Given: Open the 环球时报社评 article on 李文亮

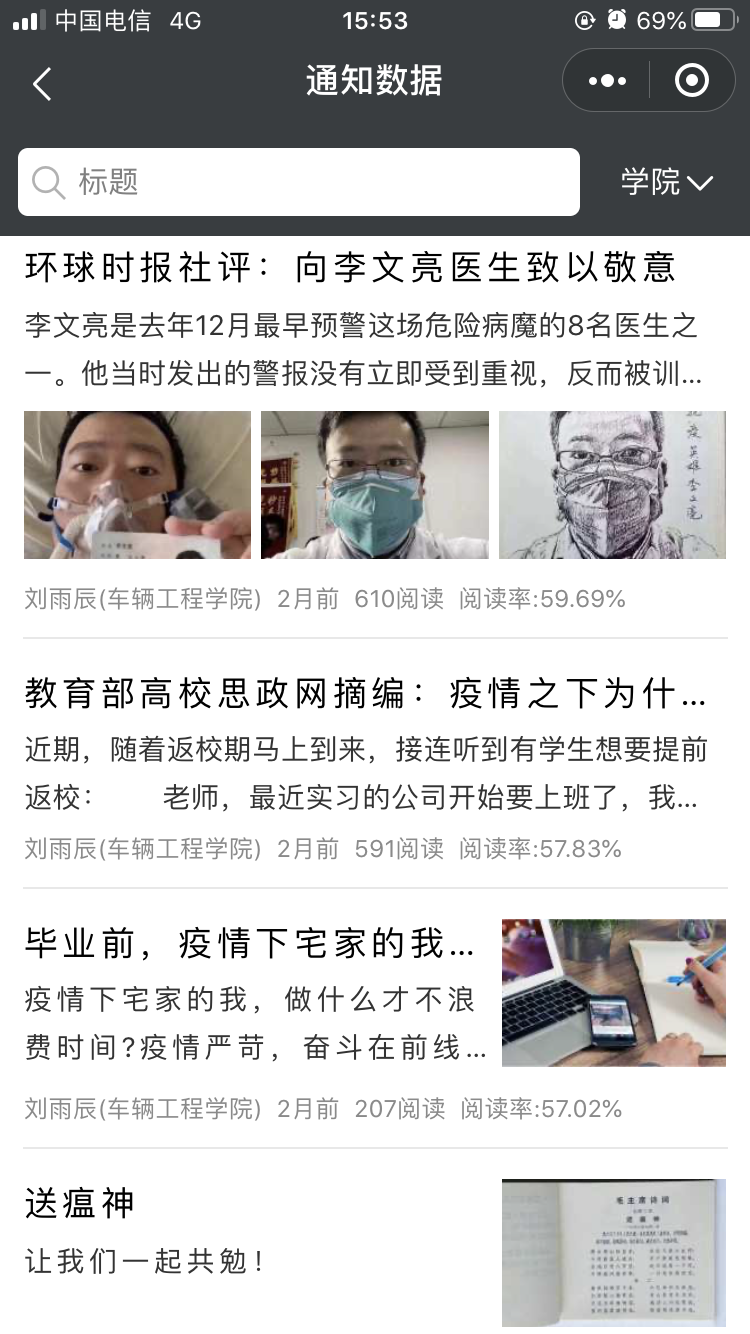Looking at the screenshot, I should (x=350, y=267).
